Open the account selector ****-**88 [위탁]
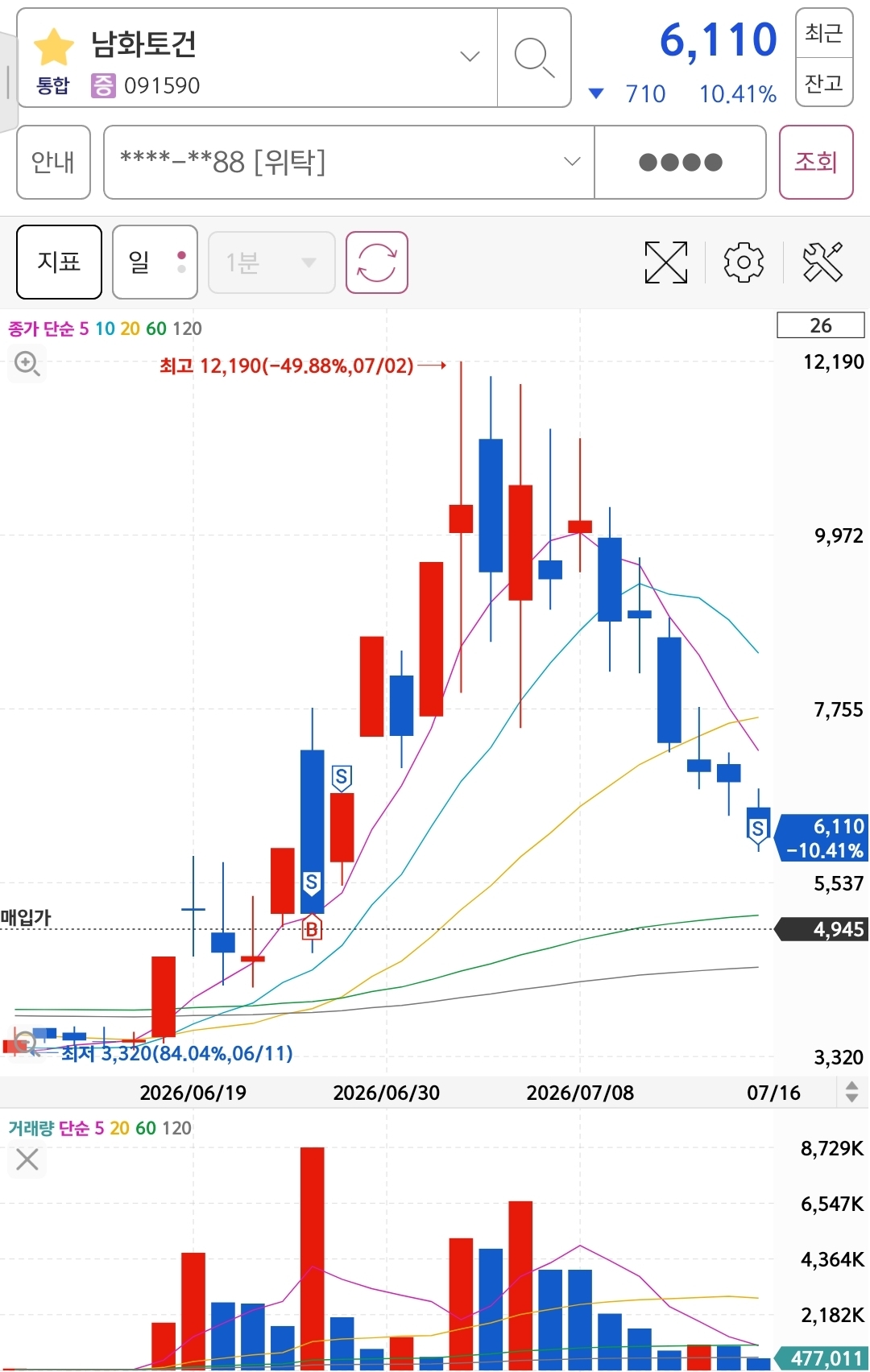The height and width of the screenshot is (1372, 870). (349, 162)
